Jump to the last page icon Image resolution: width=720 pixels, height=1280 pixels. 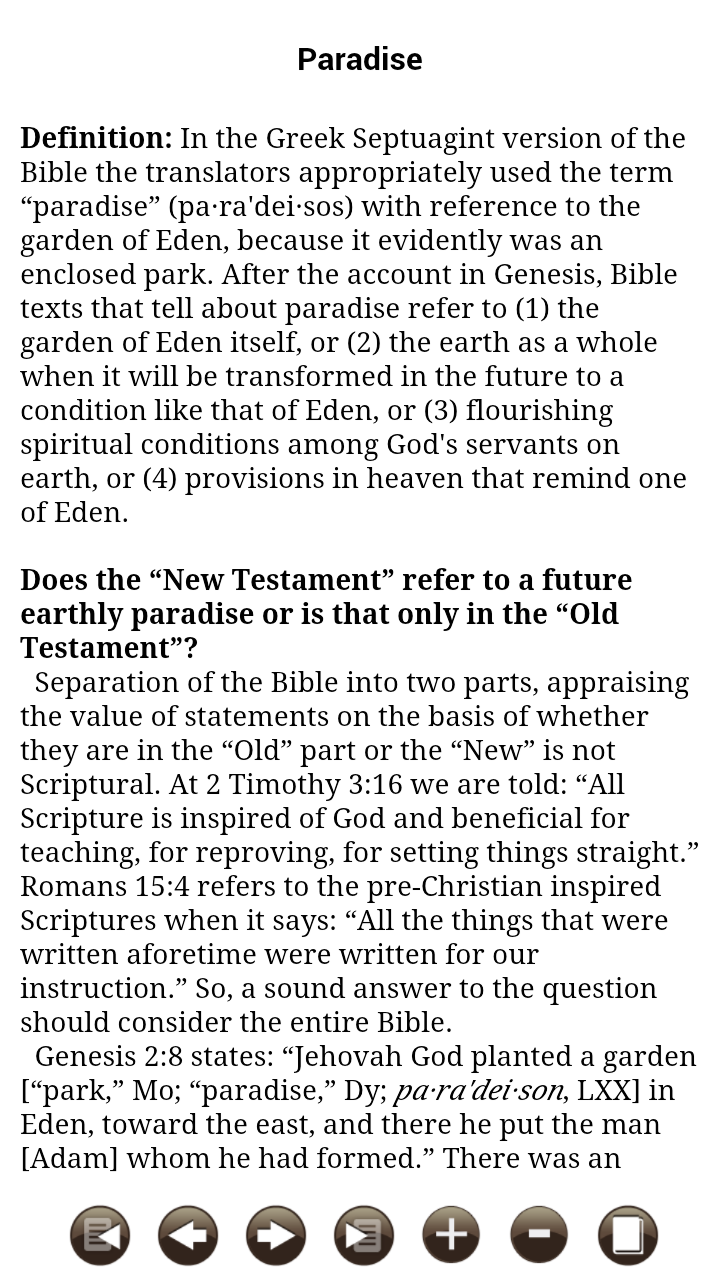point(363,1234)
